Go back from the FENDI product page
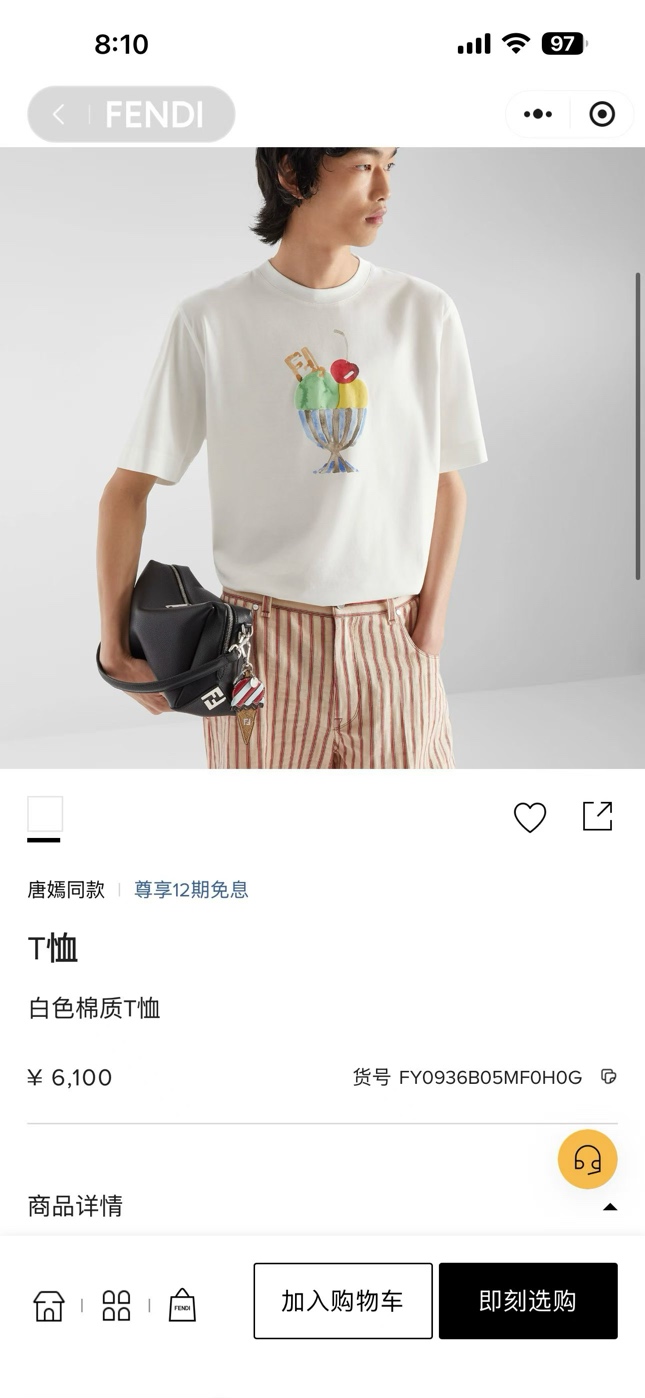The image size is (645, 1398). point(58,115)
